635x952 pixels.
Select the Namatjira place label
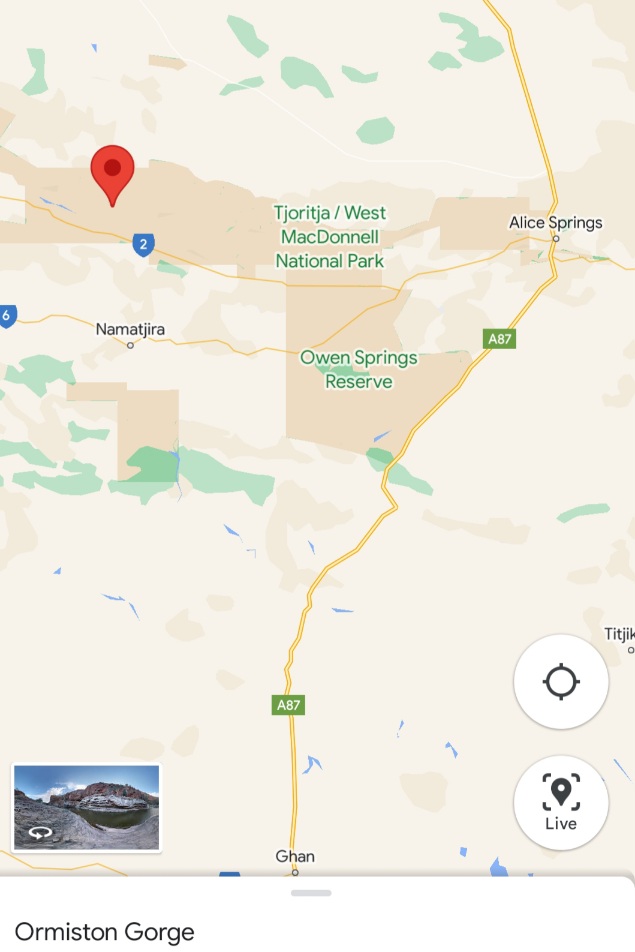coord(130,328)
